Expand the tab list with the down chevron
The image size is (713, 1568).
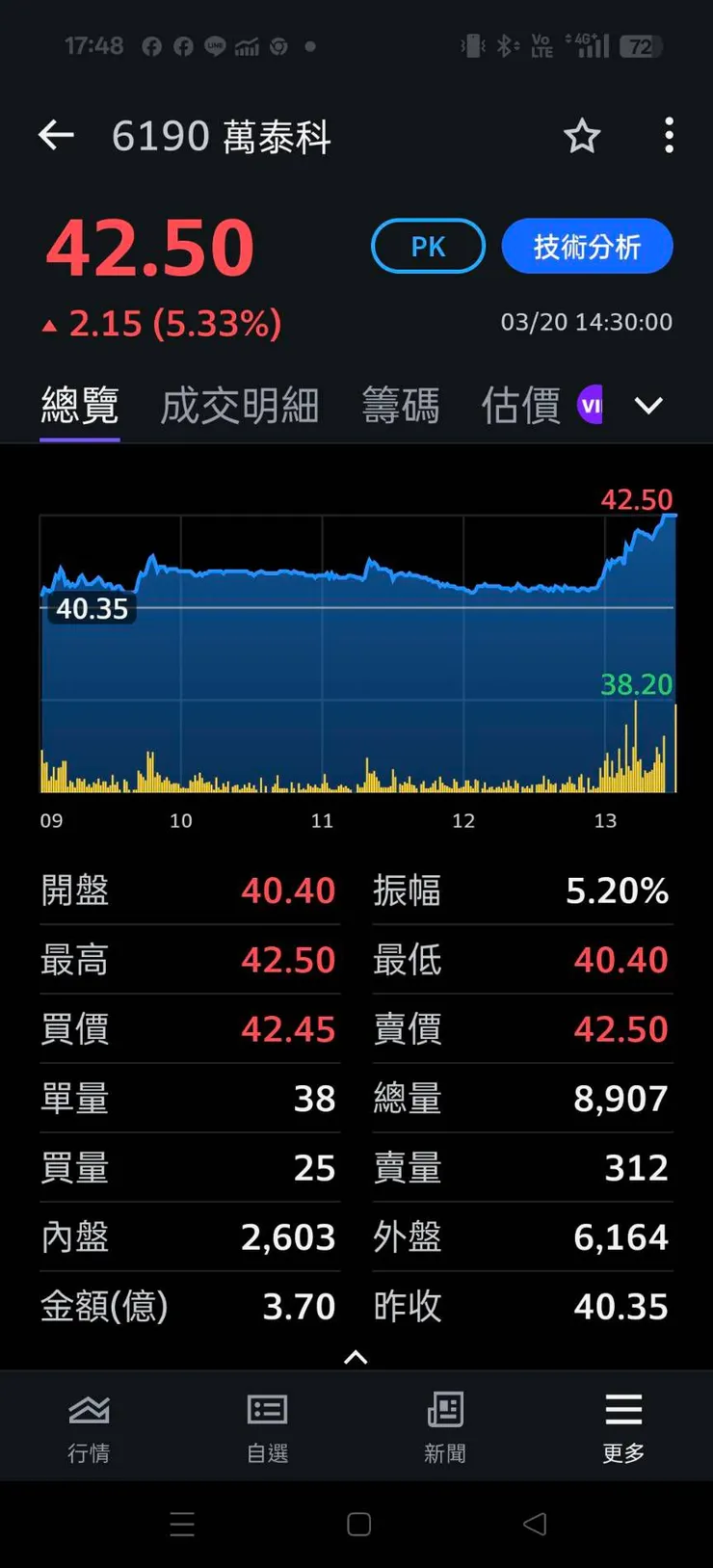click(x=648, y=406)
